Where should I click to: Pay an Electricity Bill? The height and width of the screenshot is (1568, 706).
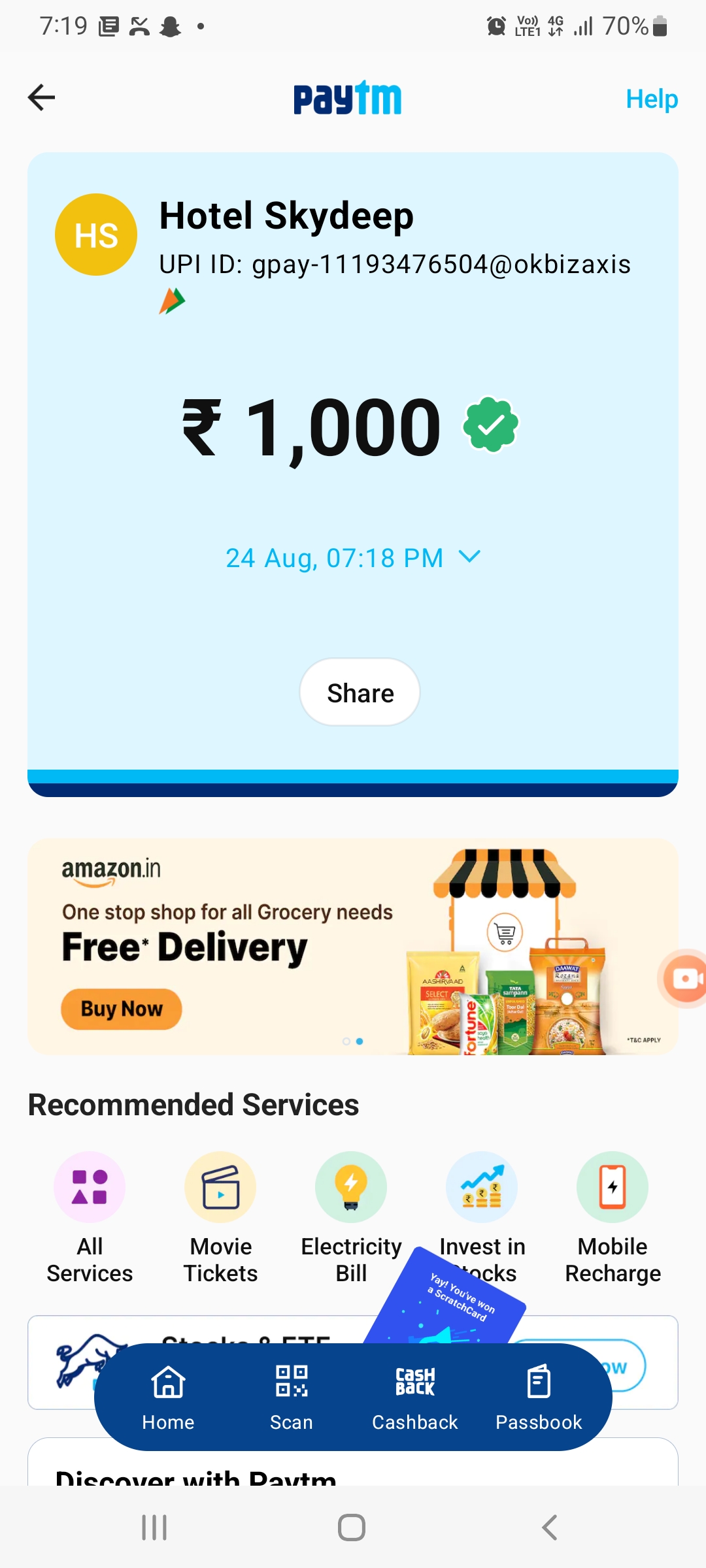click(x=351, y=1188)
